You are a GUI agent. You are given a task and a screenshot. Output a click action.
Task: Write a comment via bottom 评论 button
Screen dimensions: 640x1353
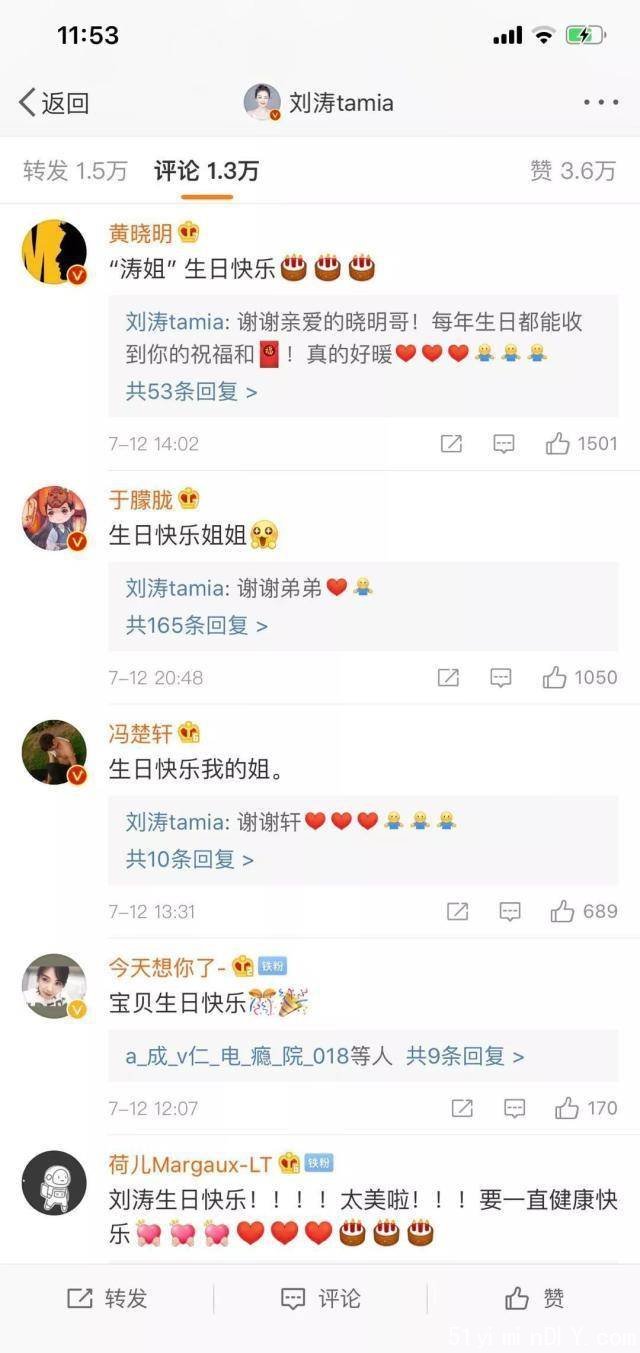[x=320, y=1298]
